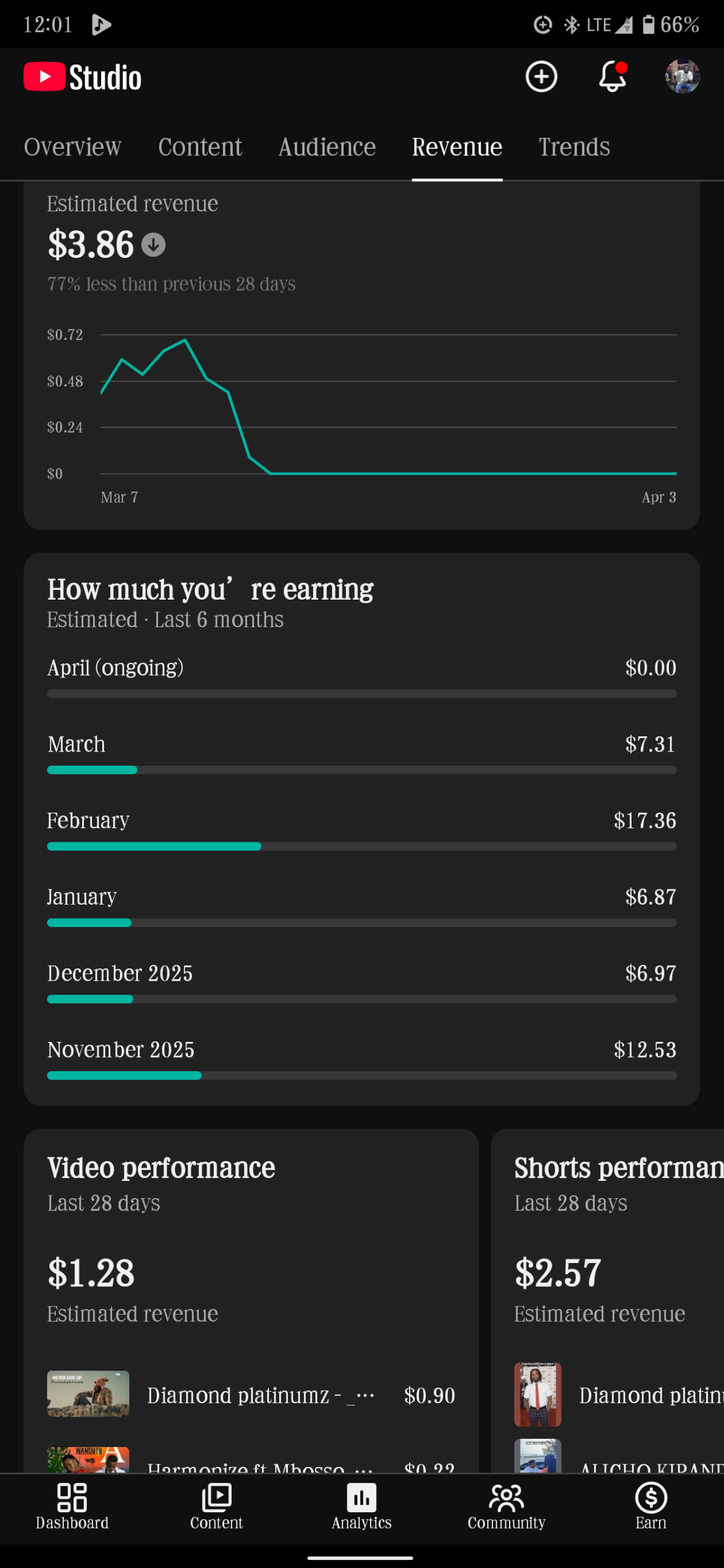Open the Earn section
Screen dimensions: 724x1568
click(x=650, y=1506)
